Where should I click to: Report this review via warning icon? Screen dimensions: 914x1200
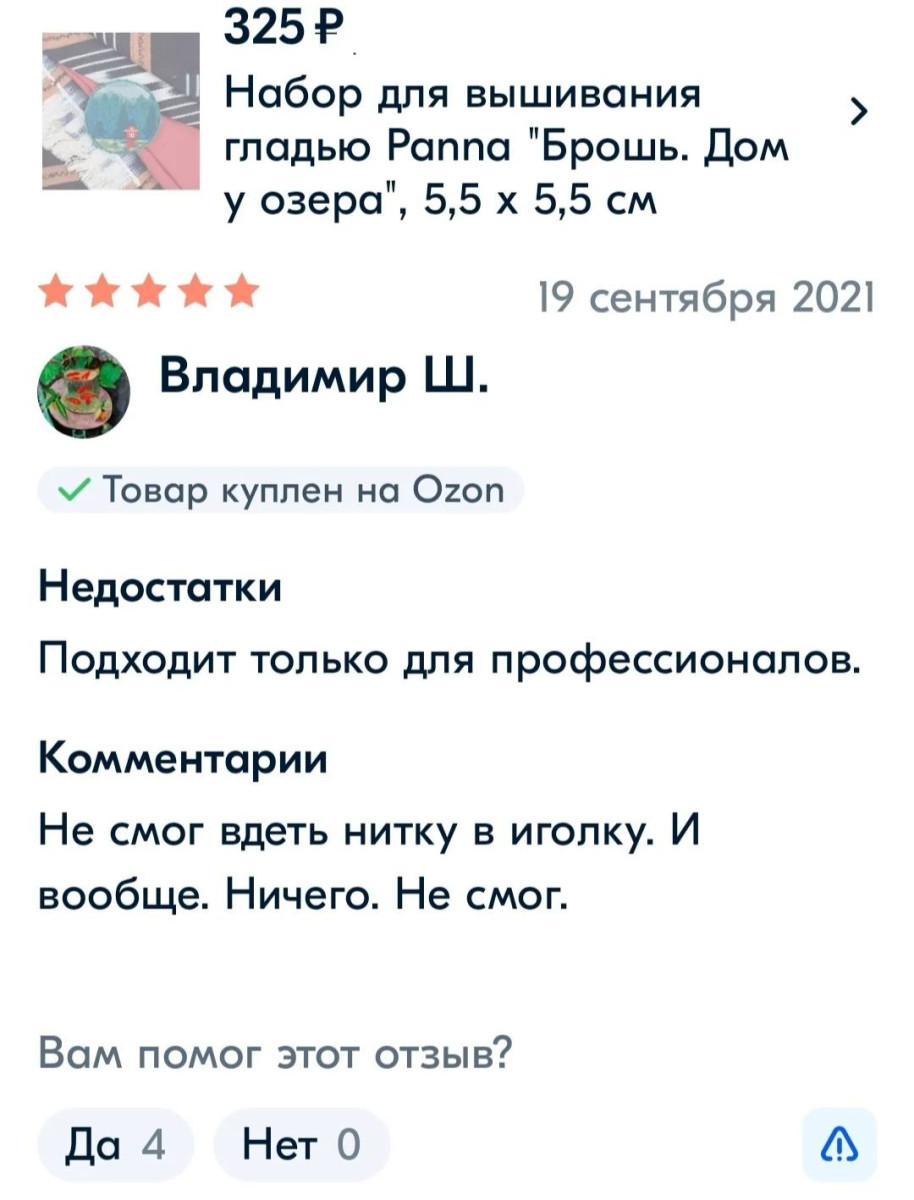(839, 1144)
